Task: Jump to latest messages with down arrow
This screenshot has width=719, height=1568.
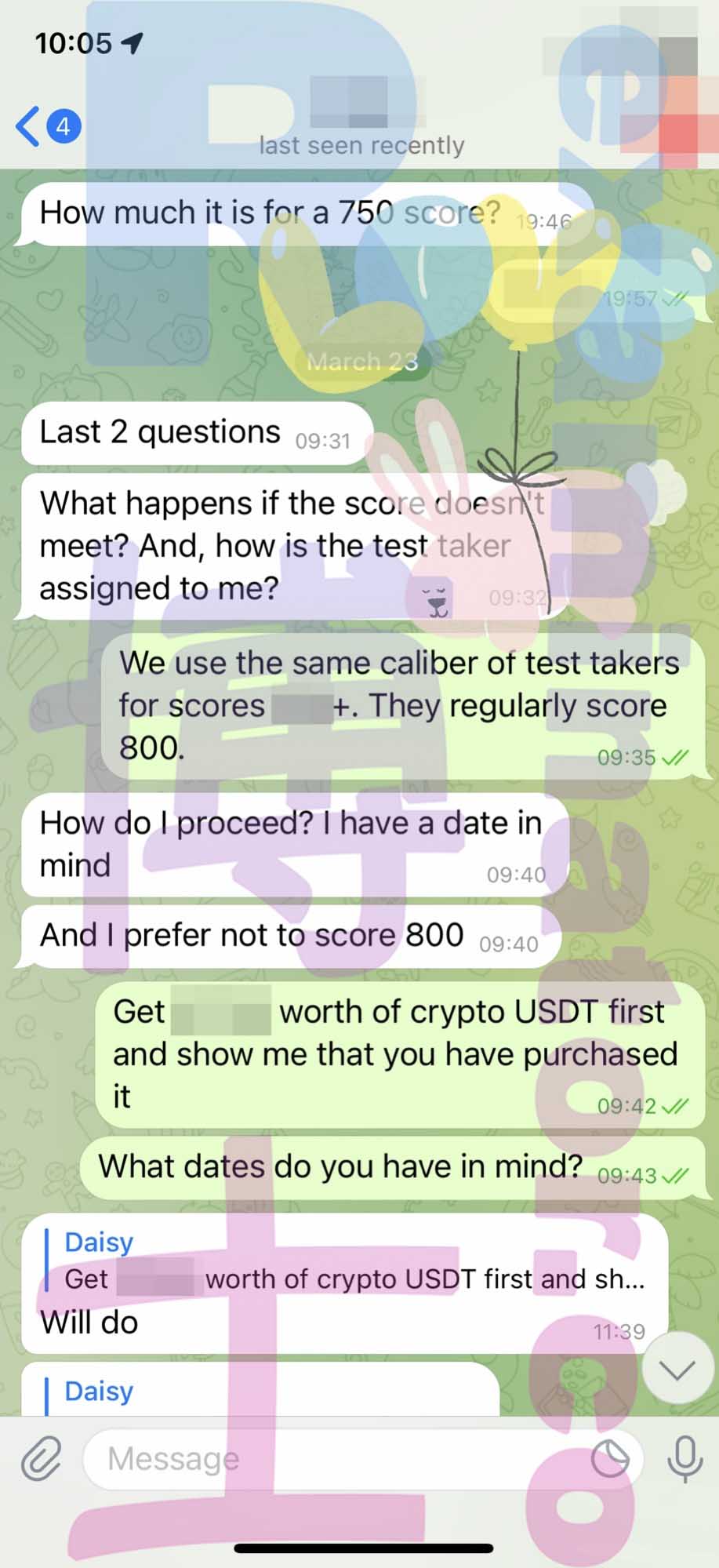Action: click(x=676, y=1370)
